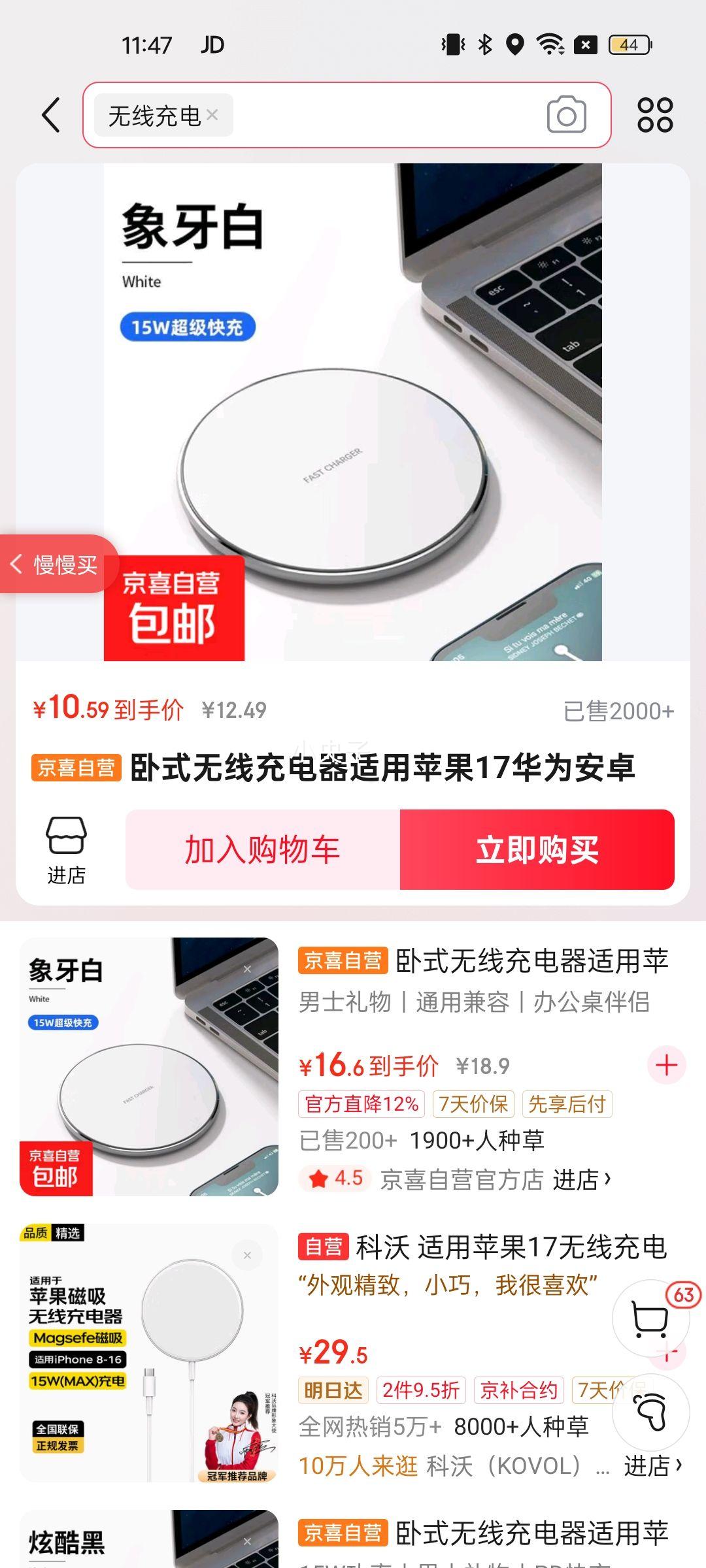
Task: Go back using the top-left arrow
Action: [51, 116]
